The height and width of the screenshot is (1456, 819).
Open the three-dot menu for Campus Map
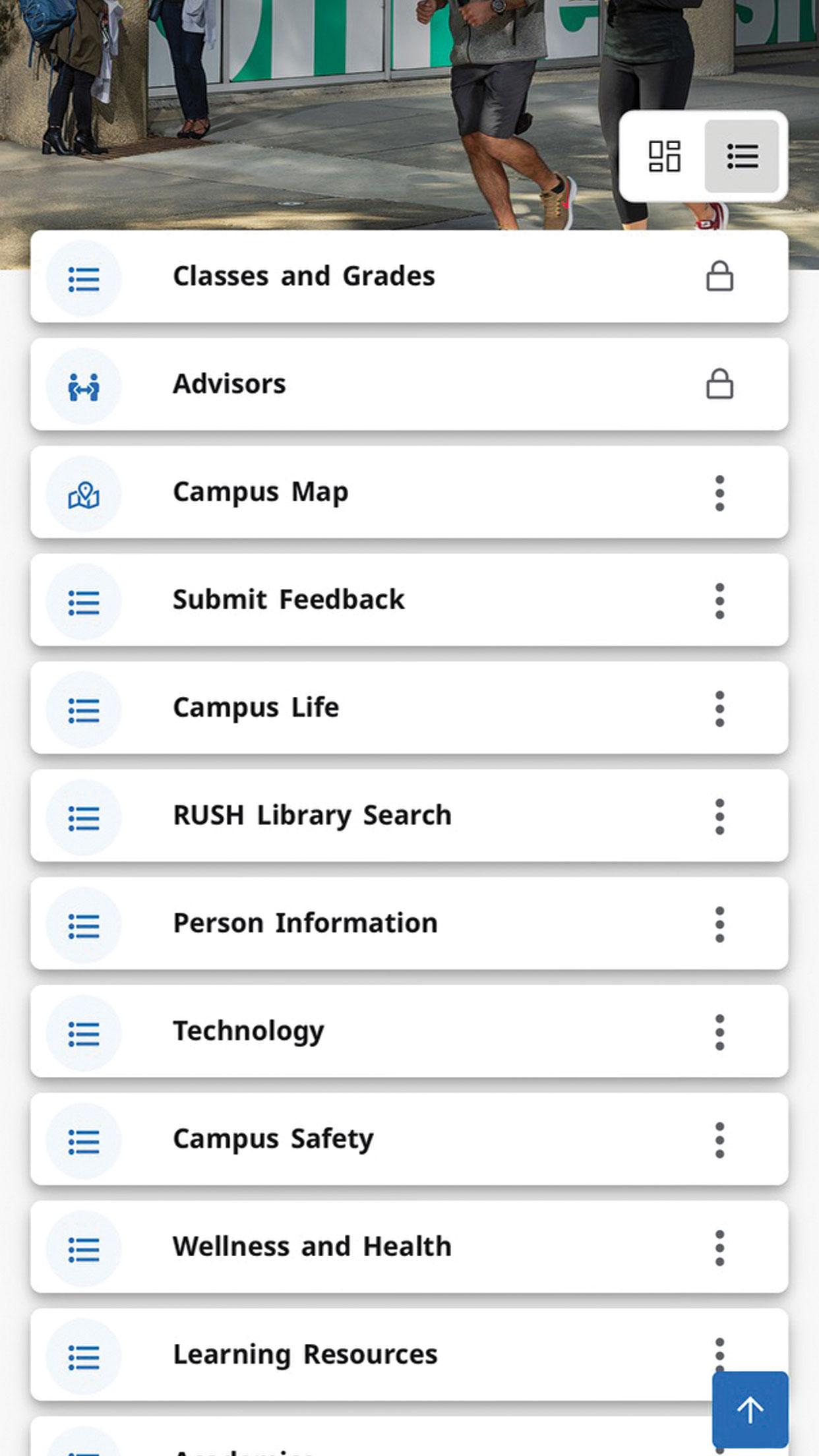click(719, 493)
